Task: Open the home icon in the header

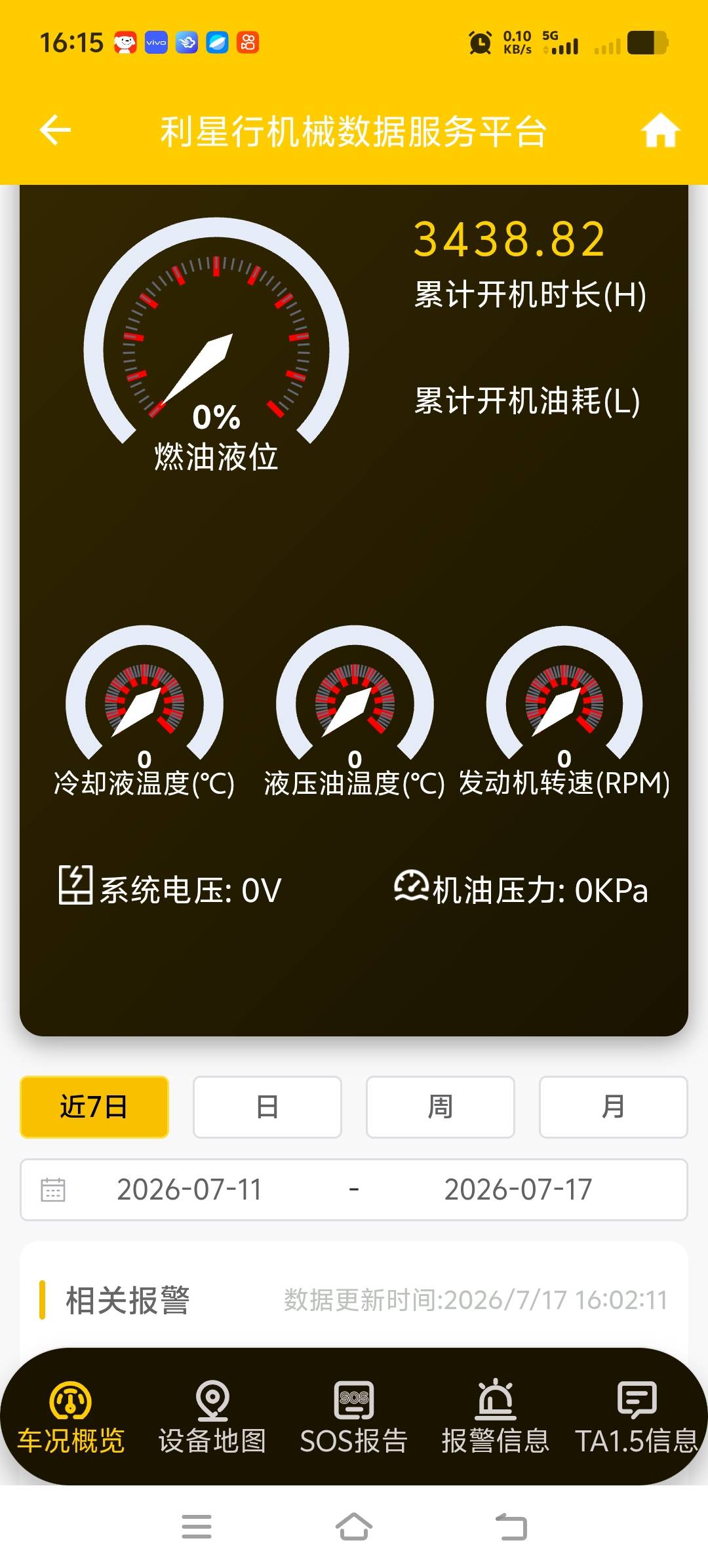Action: coord(660,130)
